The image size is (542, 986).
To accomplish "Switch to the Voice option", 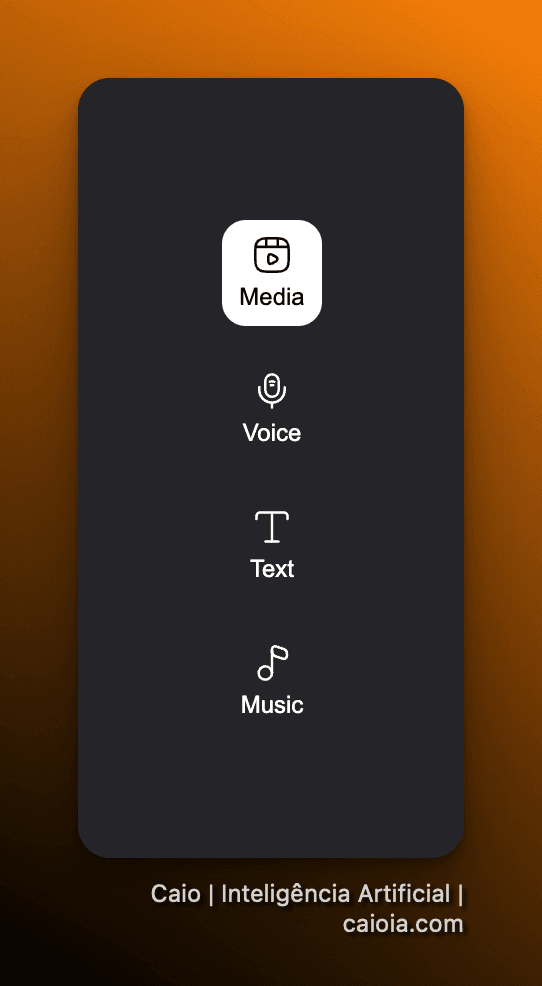I will point(272,409).
